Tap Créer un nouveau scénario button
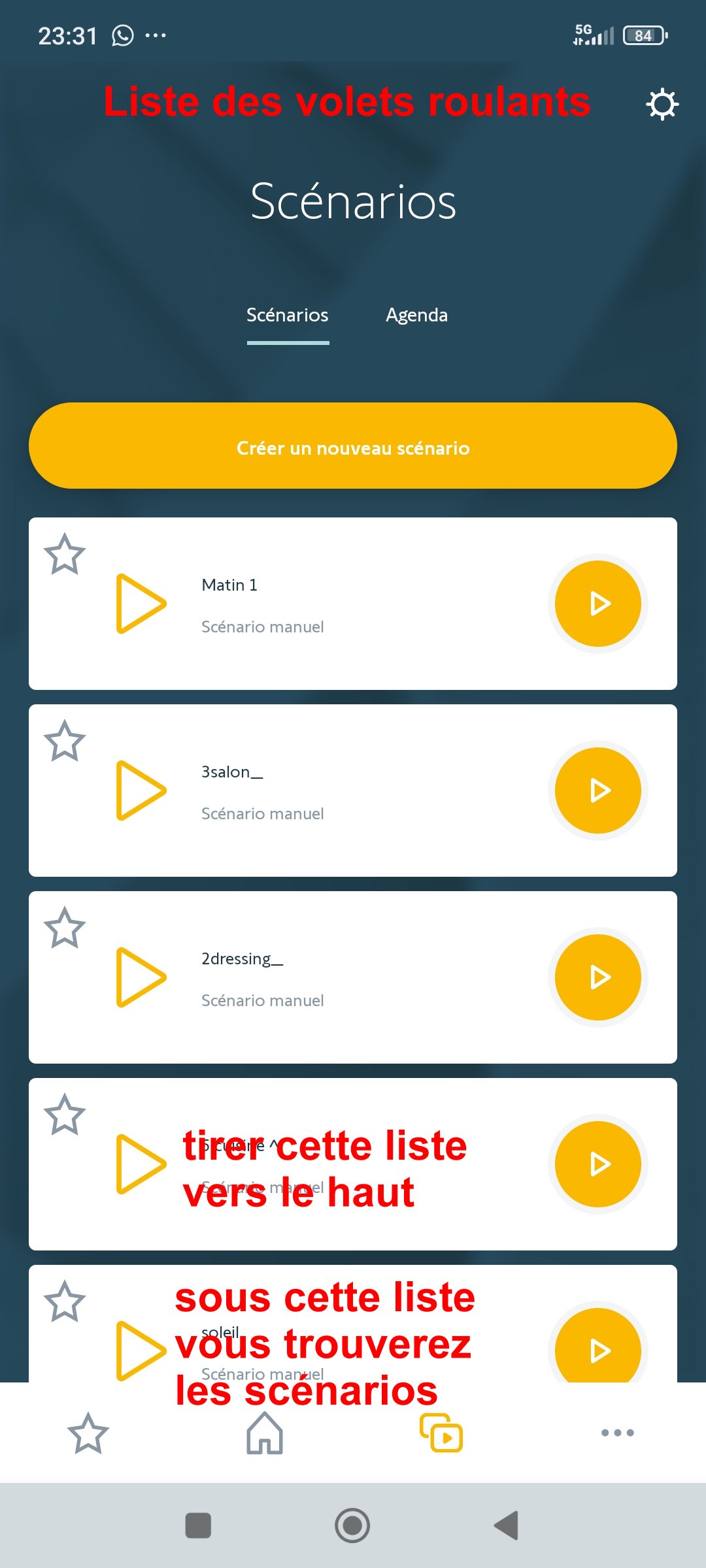706x1568 pixels. point(353,446)
